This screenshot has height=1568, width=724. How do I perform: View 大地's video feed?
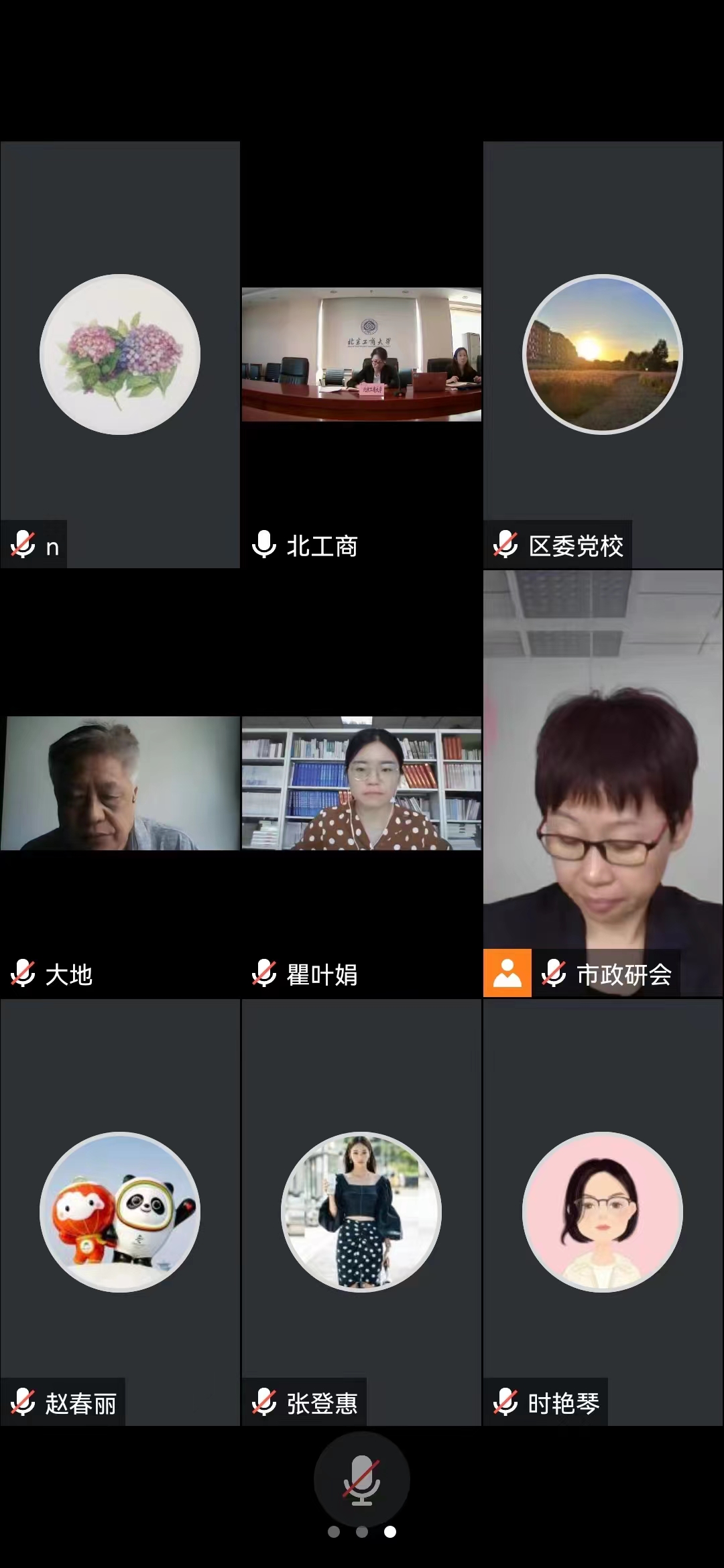(120, 783)
